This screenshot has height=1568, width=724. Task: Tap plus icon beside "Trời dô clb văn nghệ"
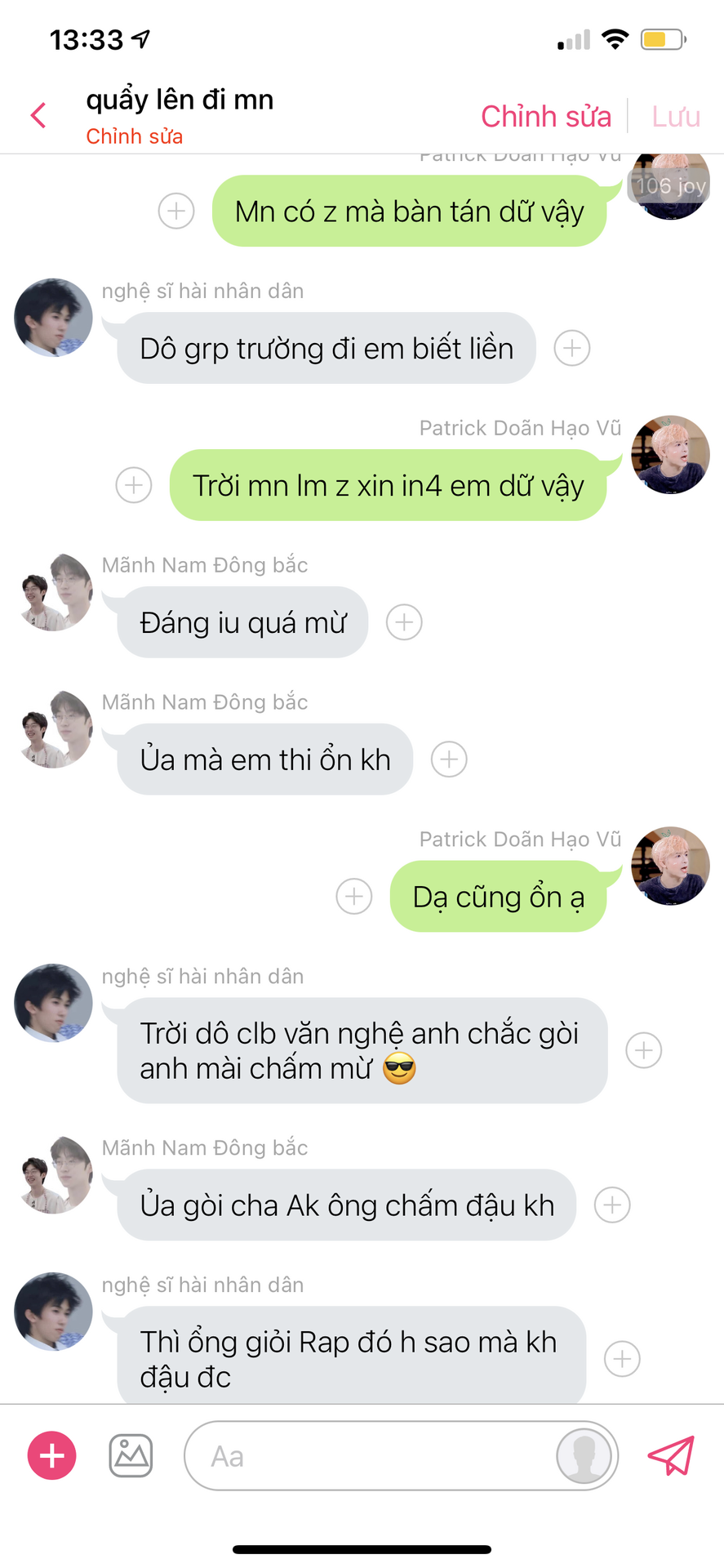pos(644,1050)
